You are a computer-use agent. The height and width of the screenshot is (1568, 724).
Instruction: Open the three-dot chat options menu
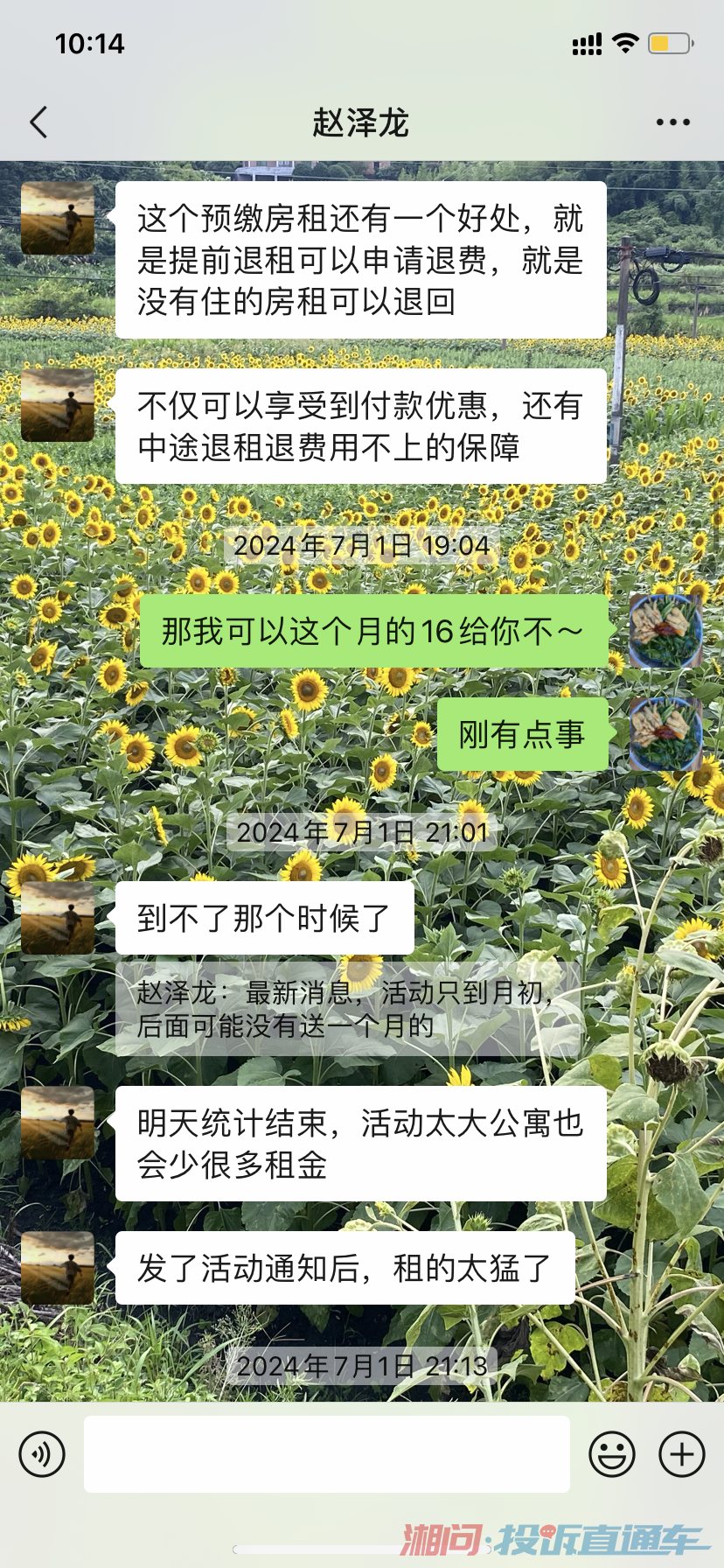(x=672, y=122)
